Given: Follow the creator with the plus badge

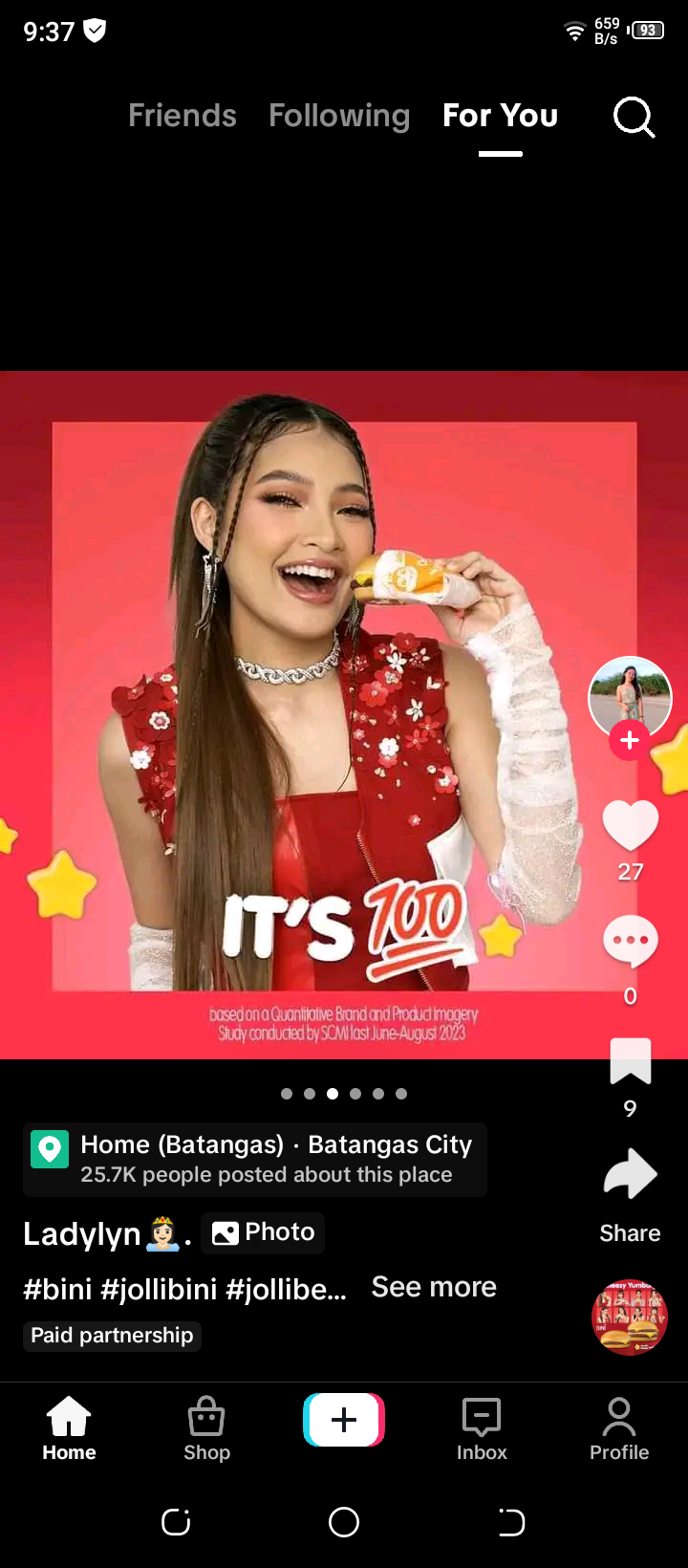Looking at the screenshot, I should tap(630, 741).
